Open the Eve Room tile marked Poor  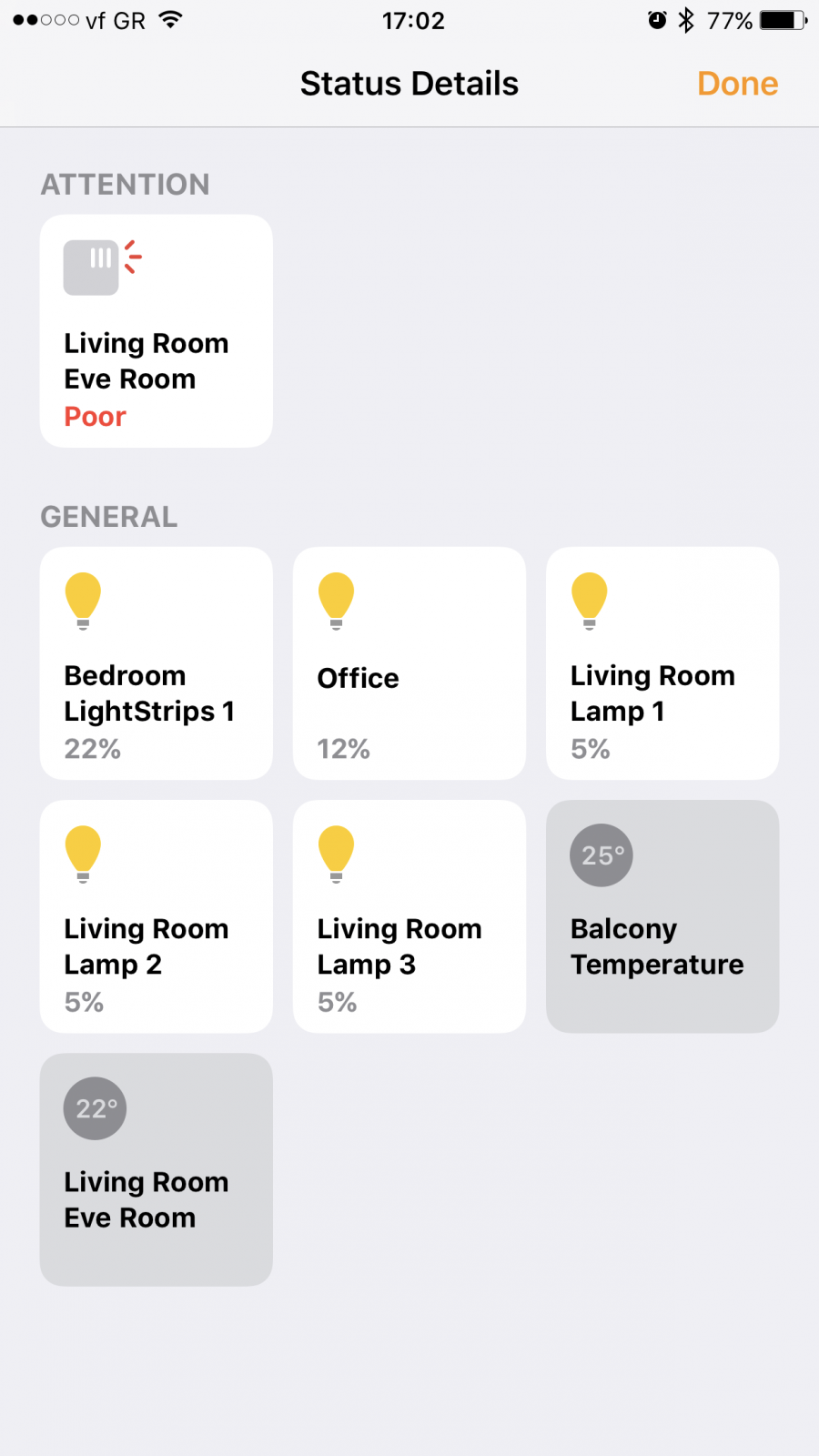157,331
